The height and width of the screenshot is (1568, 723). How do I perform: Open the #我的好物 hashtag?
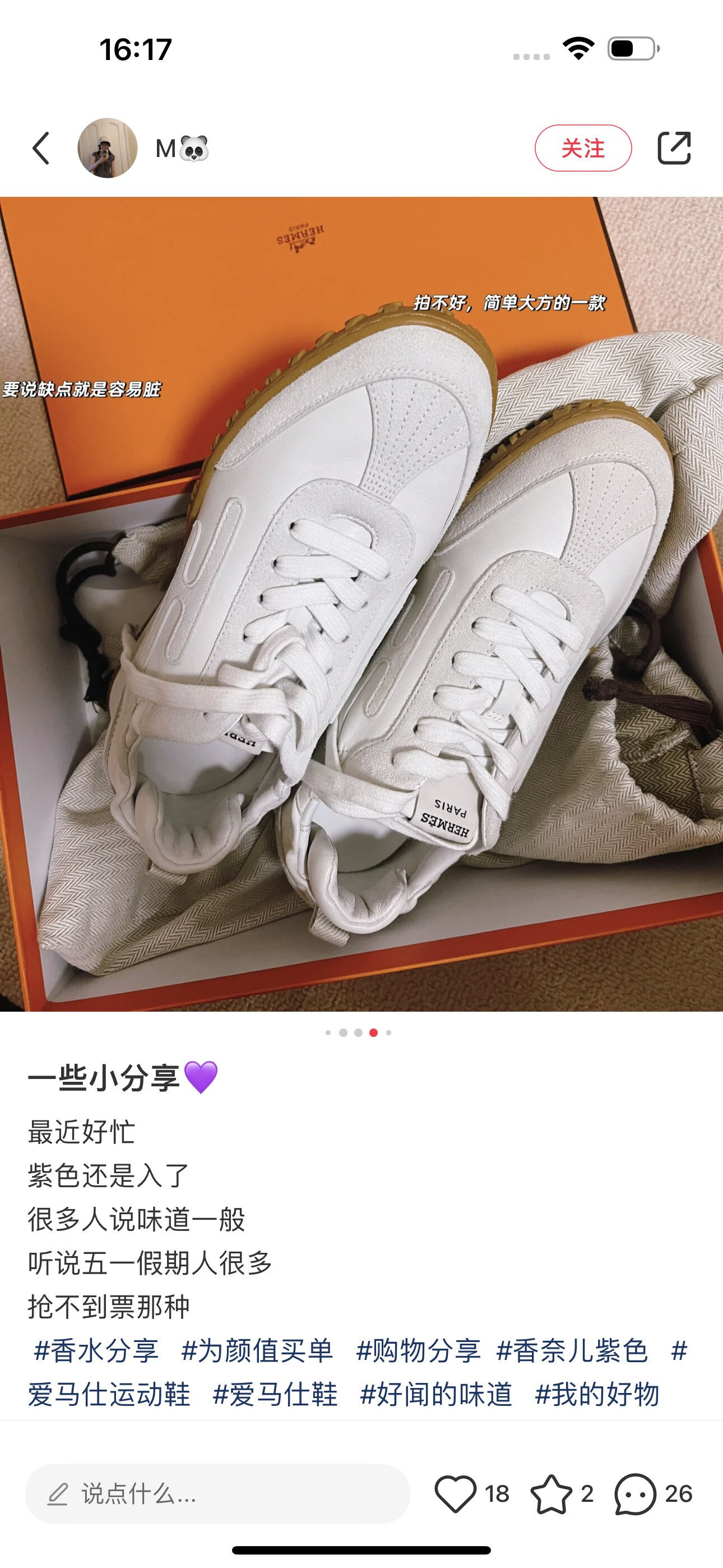tap(596, 1394)
